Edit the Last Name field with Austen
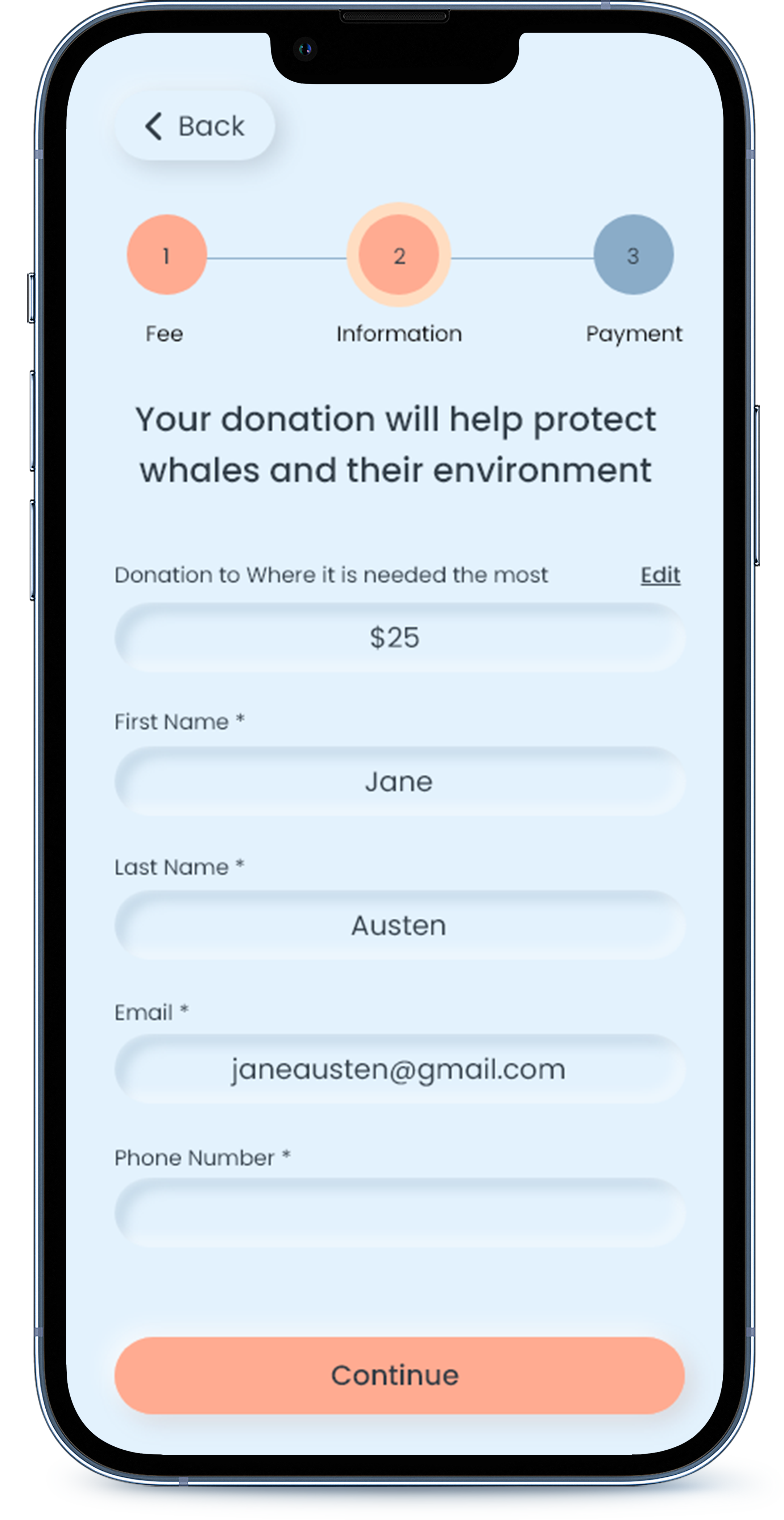The width and height of the screenshot is (784, 1520). click(x=399, y=925)
